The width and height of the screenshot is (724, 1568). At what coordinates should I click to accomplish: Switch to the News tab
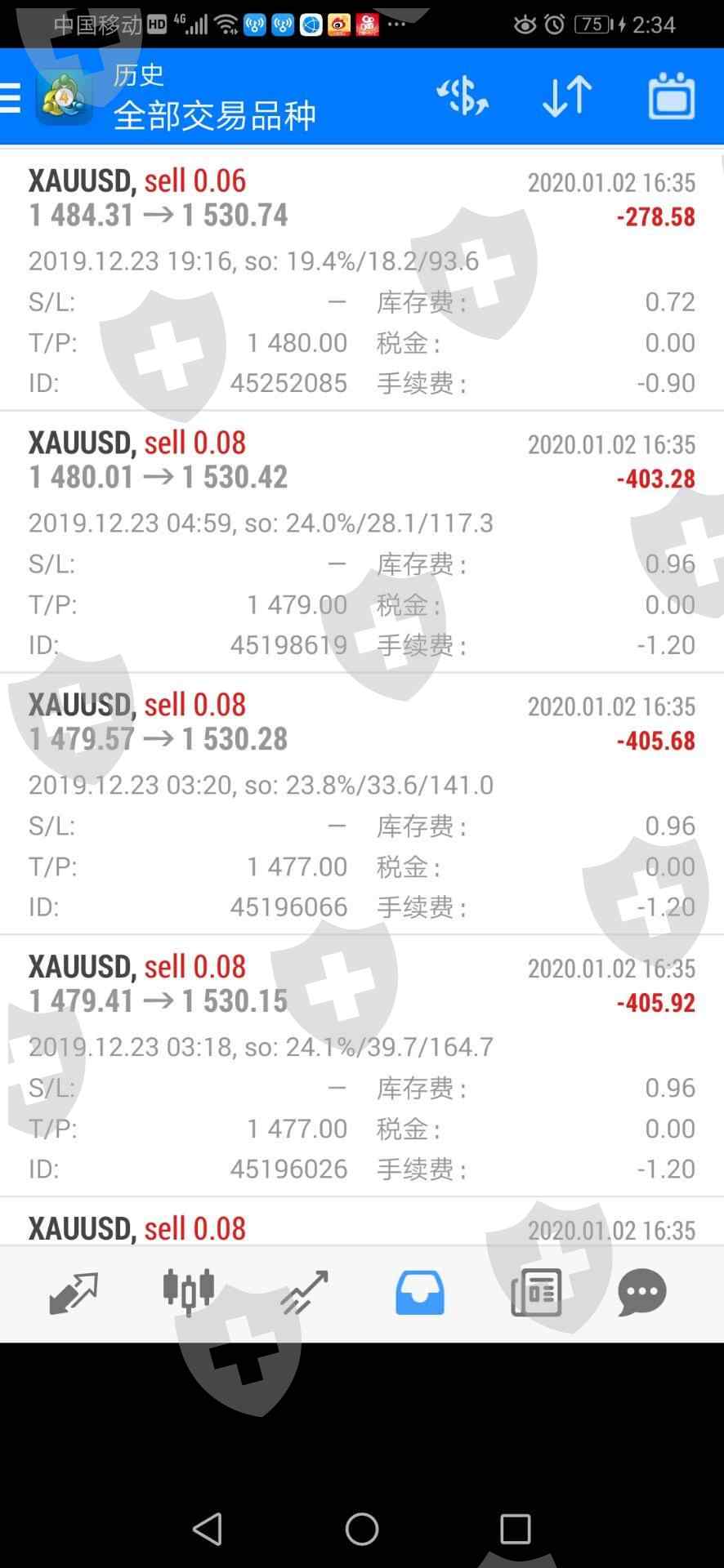point(536,1293)
